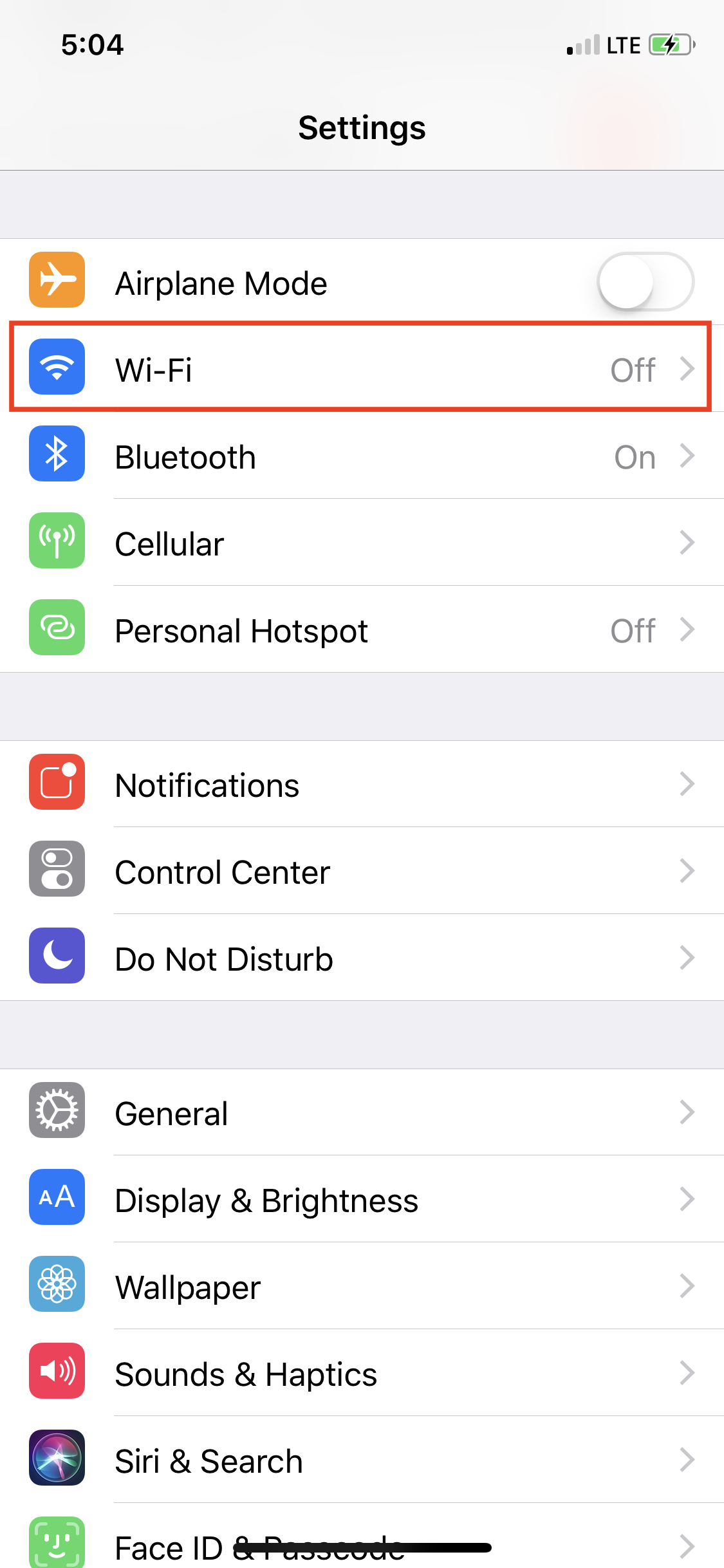Open Notifications settings
Viewport: 724px width, 1568px height.
pos(362,784)
